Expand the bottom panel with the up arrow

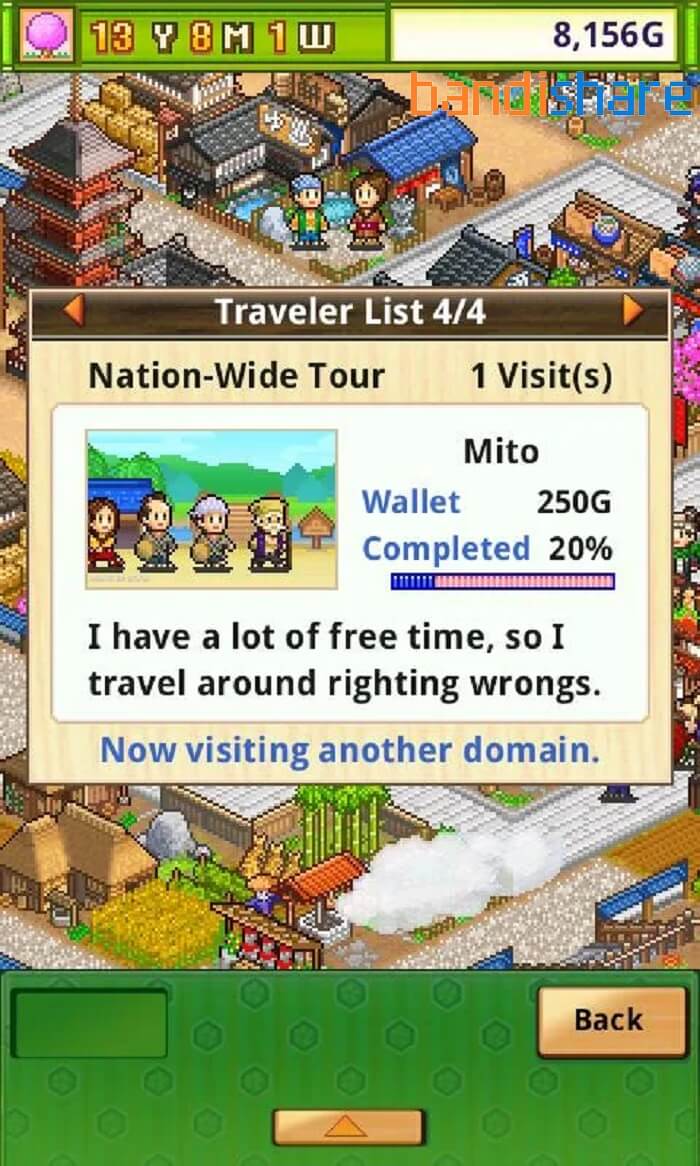[348, 1127]
